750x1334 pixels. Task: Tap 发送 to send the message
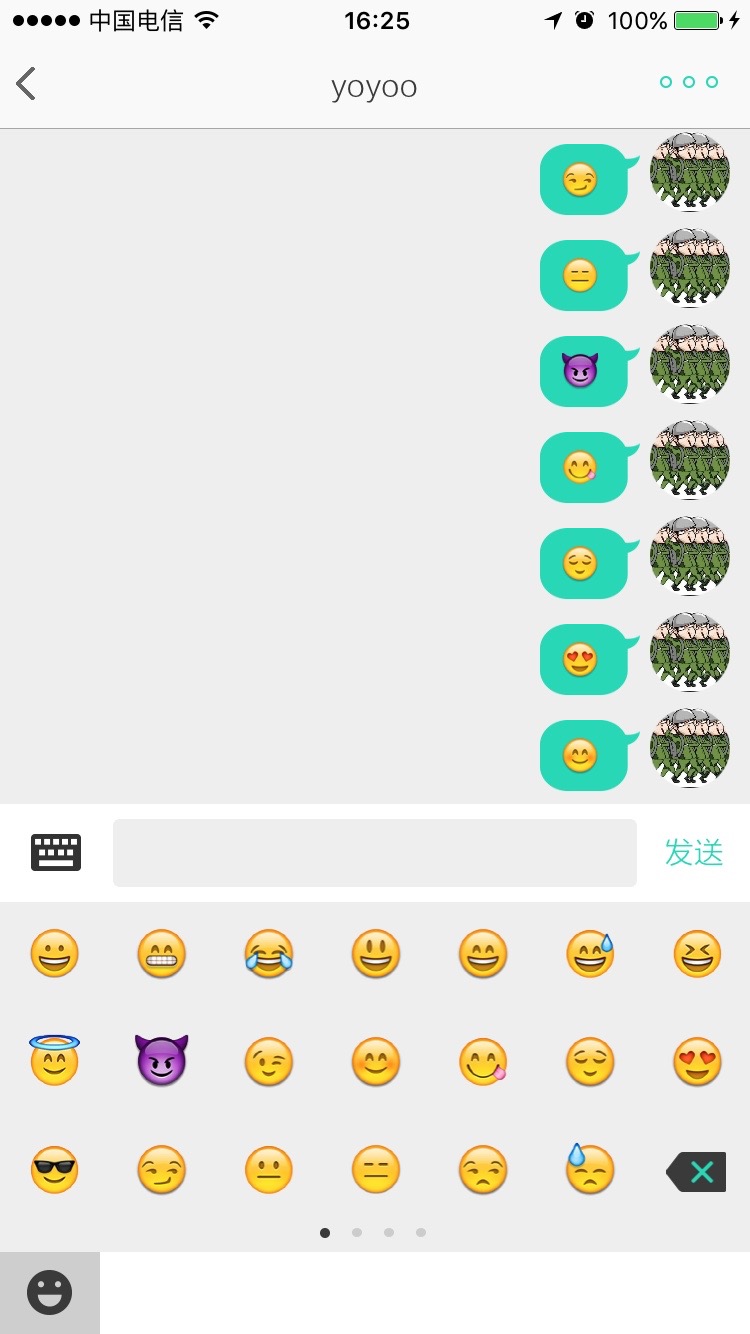click(694, 853)
